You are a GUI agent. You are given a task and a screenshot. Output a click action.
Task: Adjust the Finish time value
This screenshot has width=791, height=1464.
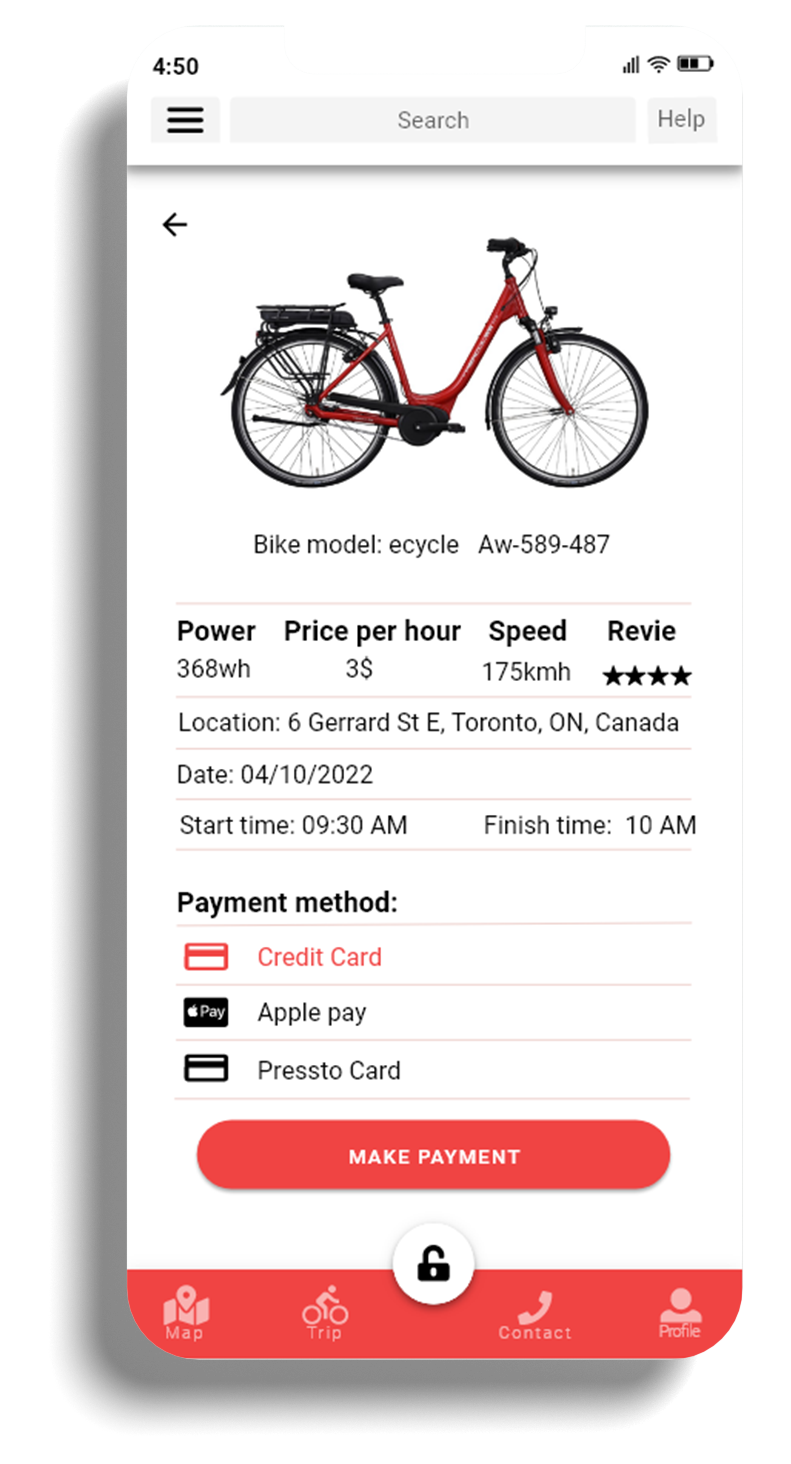pos(591,825)
